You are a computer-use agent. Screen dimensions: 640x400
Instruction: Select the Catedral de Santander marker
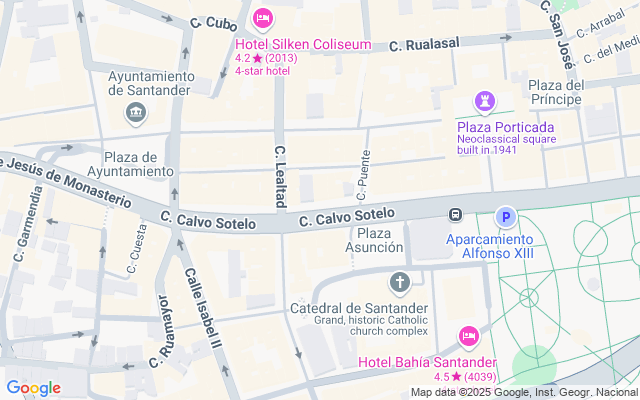point(400,283)
